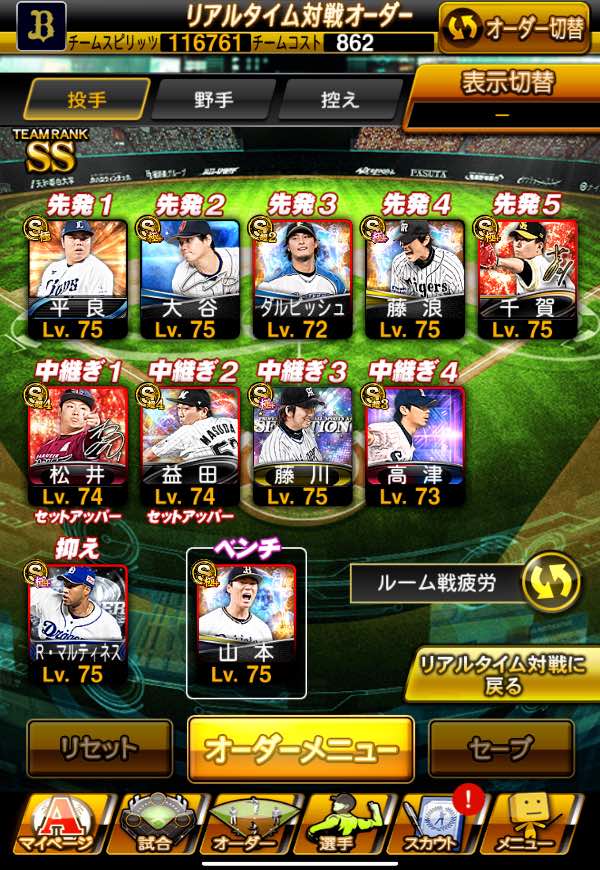Select the 投手 tab
Image resolution: width=600 pixels, height=870 pixels.
click(87, 100)
